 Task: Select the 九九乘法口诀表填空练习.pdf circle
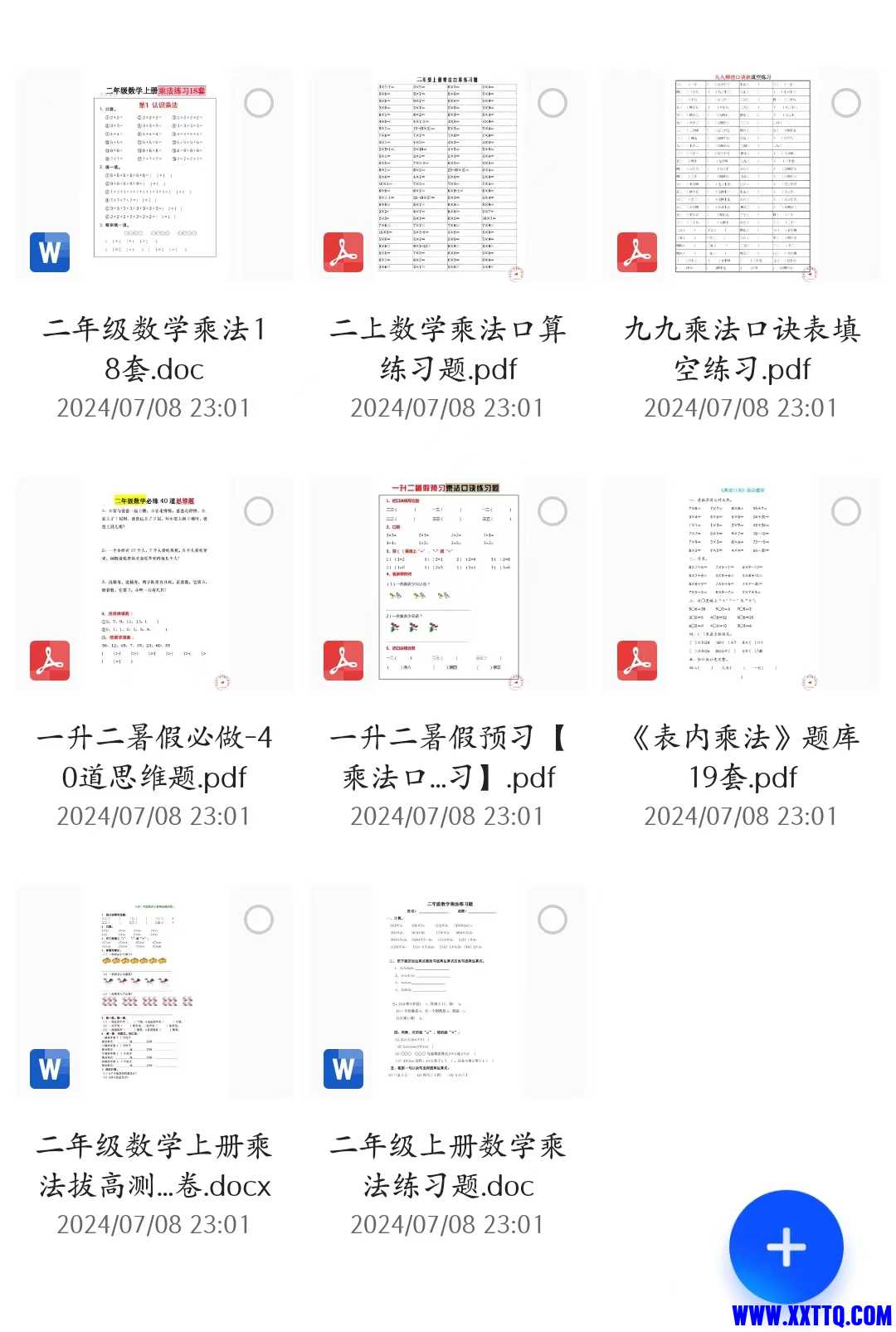846,103
